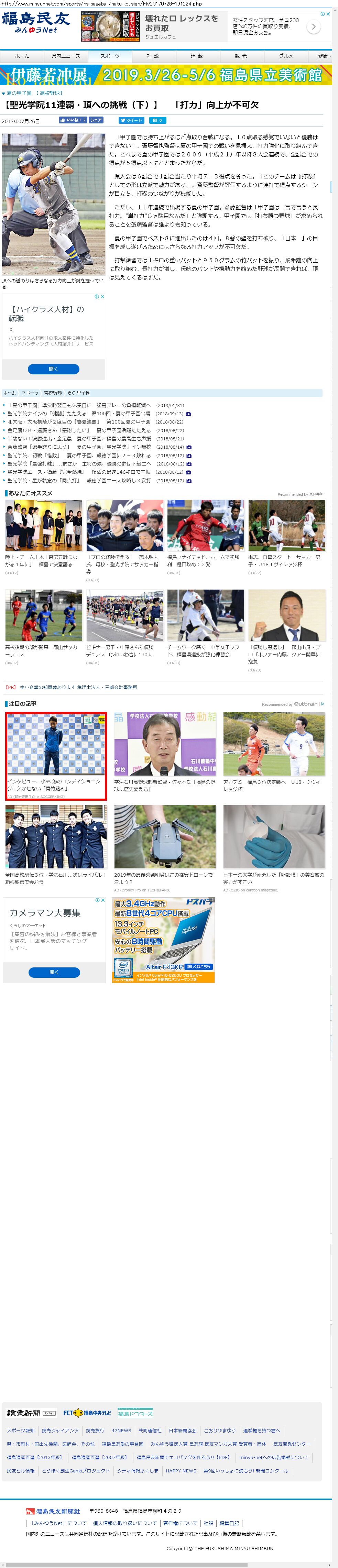Select the 社説 tab
Image resolution: width=338 pixels, height=1568 pixels.
click(153, 55)
